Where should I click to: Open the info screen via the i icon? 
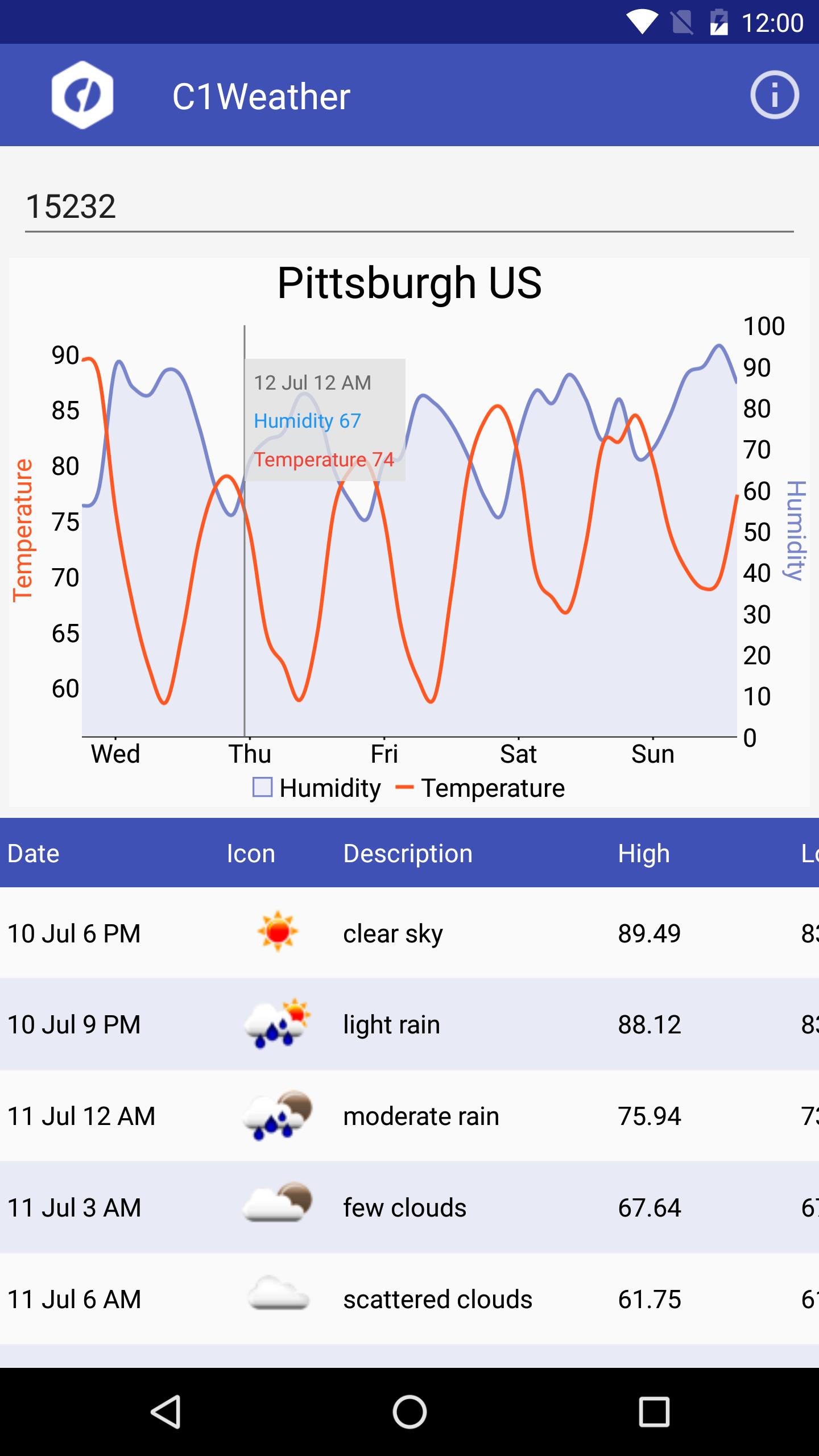click(x=775, y=94)
